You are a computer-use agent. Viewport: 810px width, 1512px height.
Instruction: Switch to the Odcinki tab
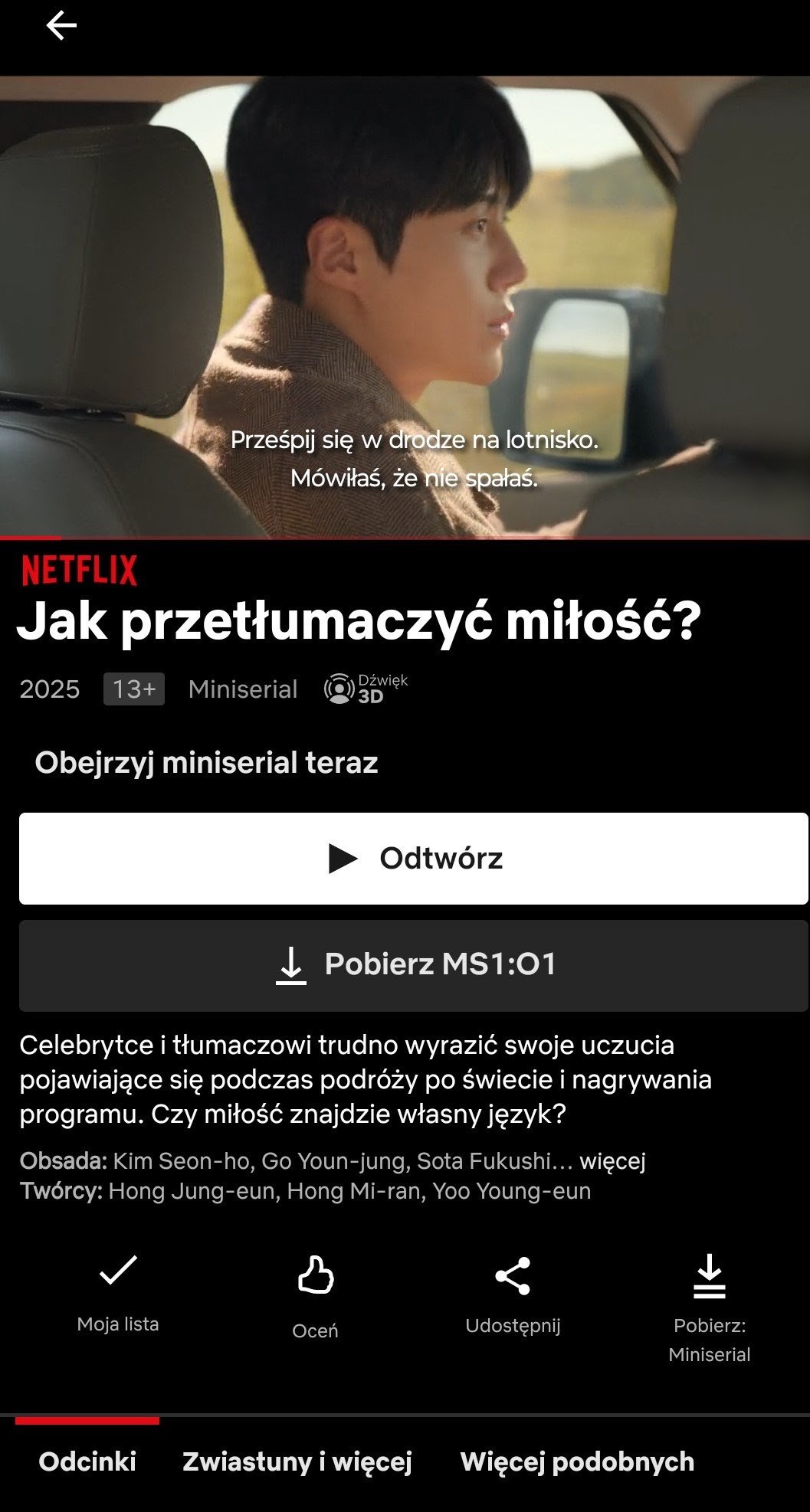[x=87, y=1461]
